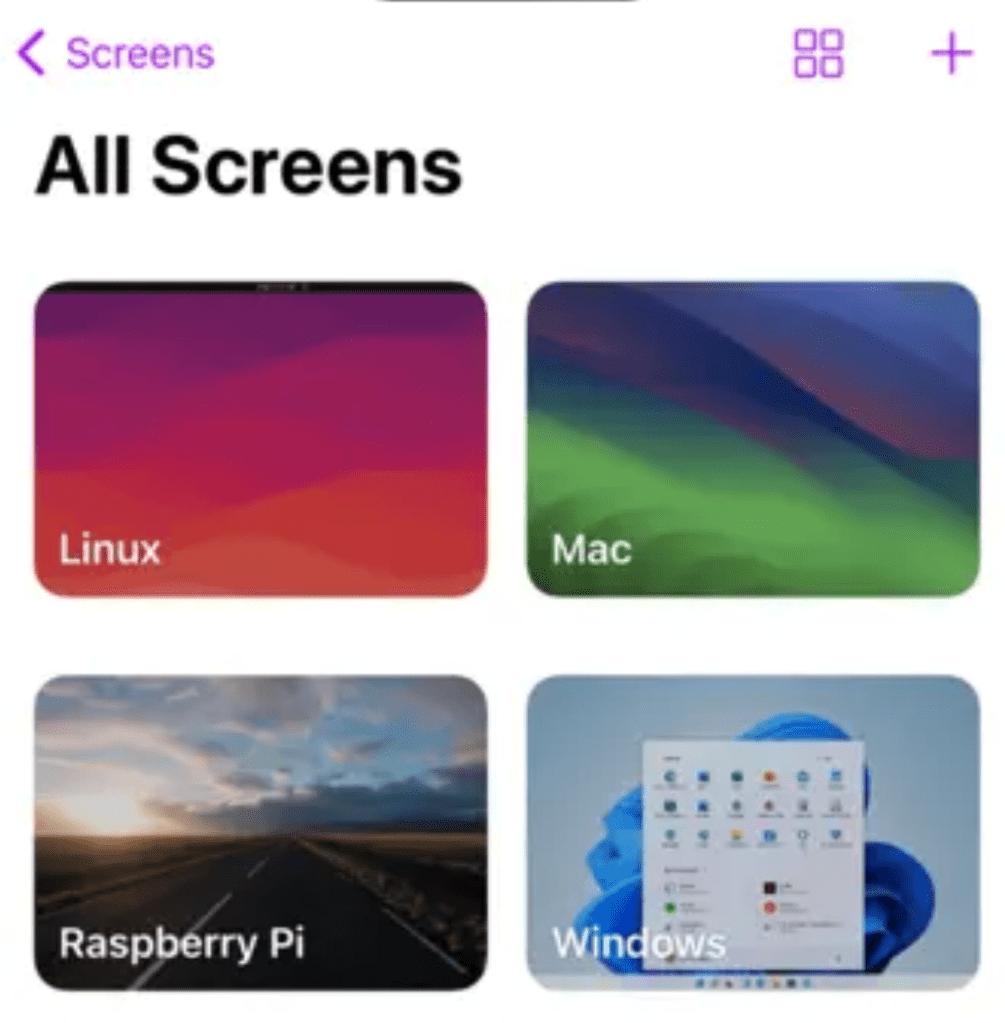
Task: Connect to the Mac screen
Action: click(x=752, y=439)
